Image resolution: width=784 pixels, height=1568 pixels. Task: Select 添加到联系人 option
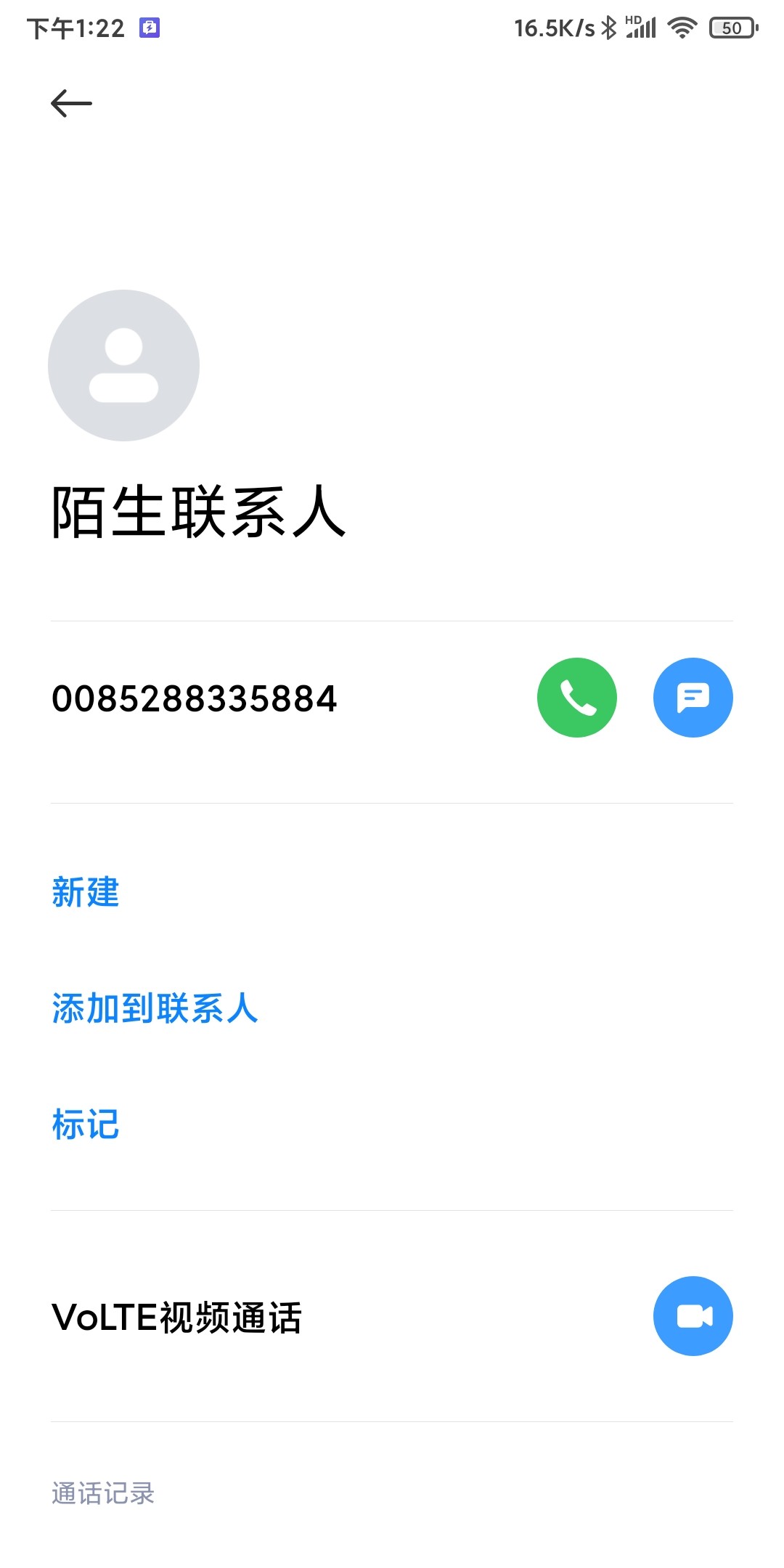[155, 1008]
